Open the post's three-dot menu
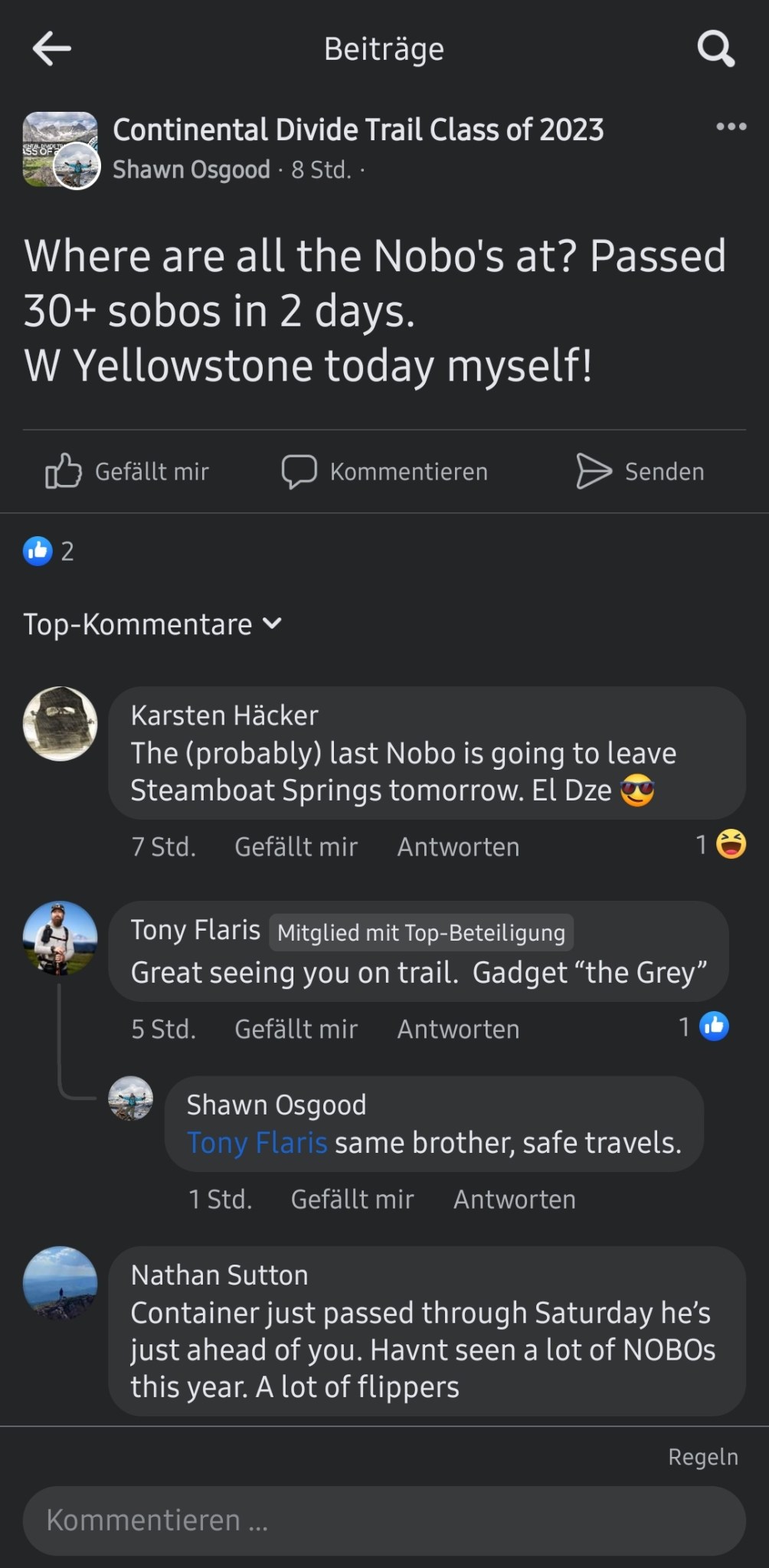This screenshot has width=769, height=1568. tap(731, 126)
